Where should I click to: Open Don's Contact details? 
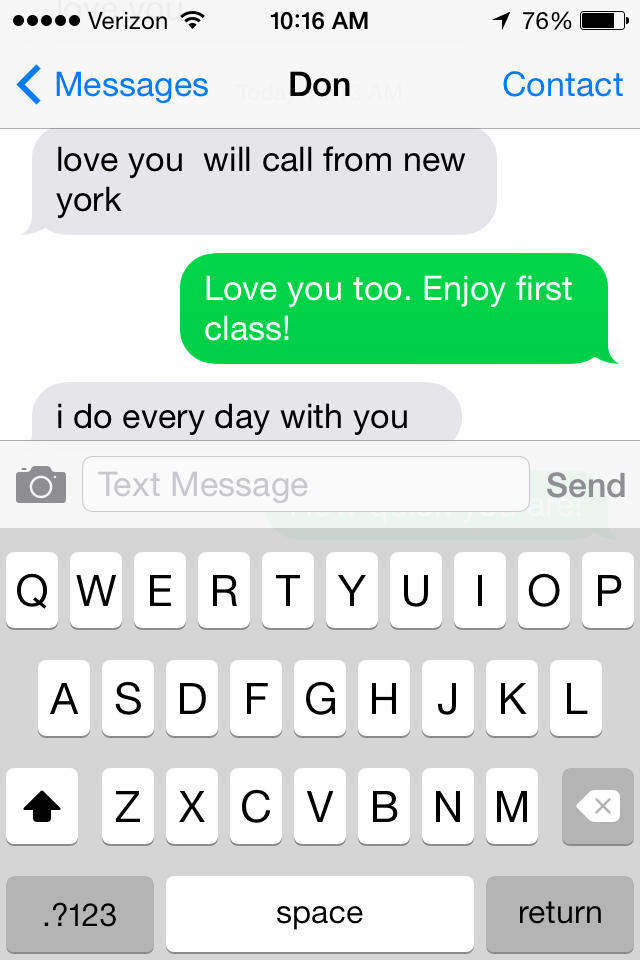(x=562, y=86)
